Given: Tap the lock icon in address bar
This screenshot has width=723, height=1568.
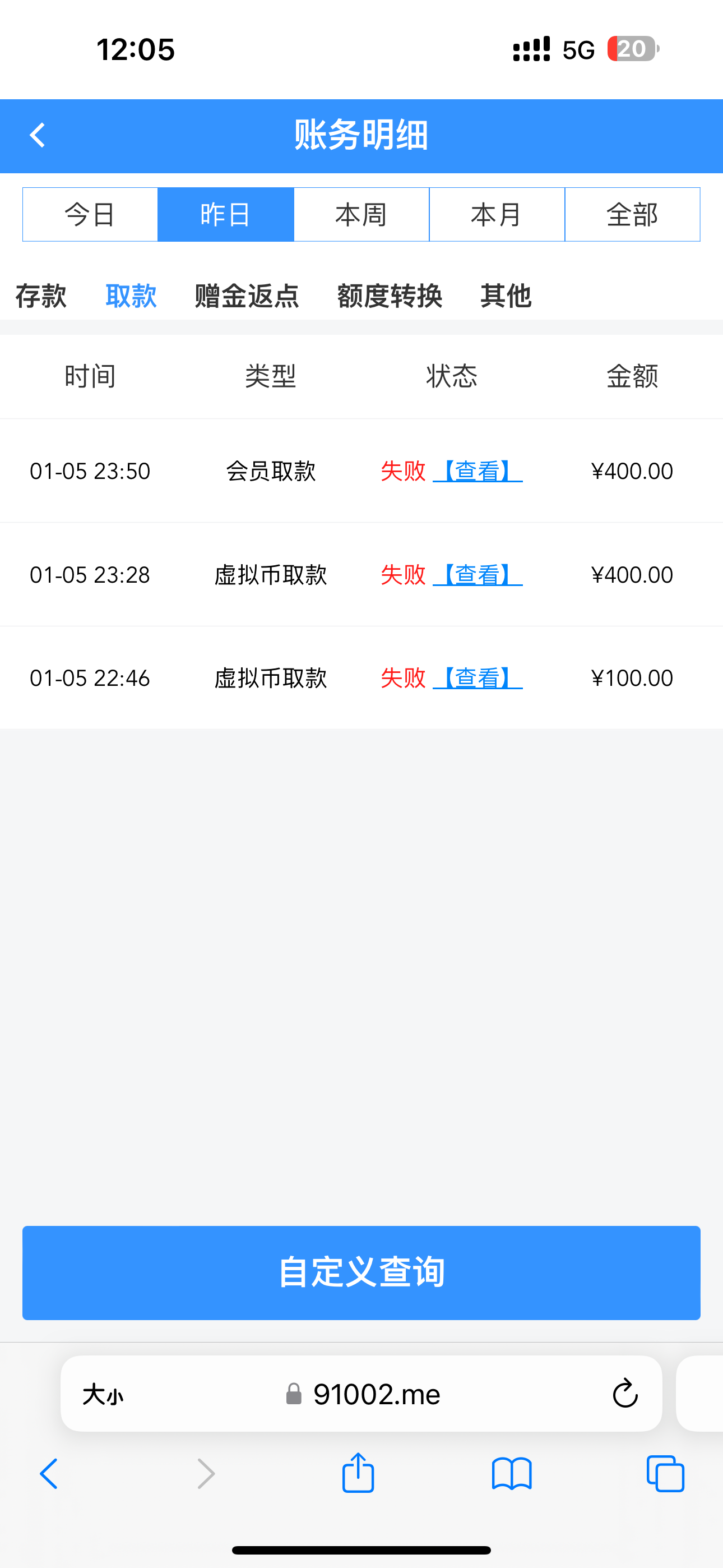Looking at the screenshot, I should 293,1394.
